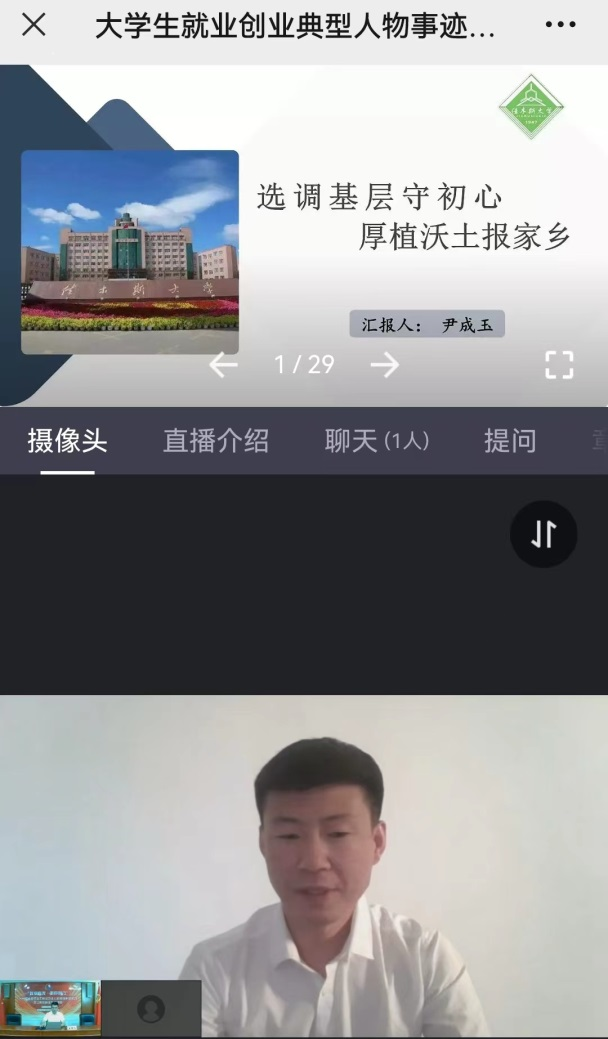Open the three-dot overflow menu

tap(561, 25)
